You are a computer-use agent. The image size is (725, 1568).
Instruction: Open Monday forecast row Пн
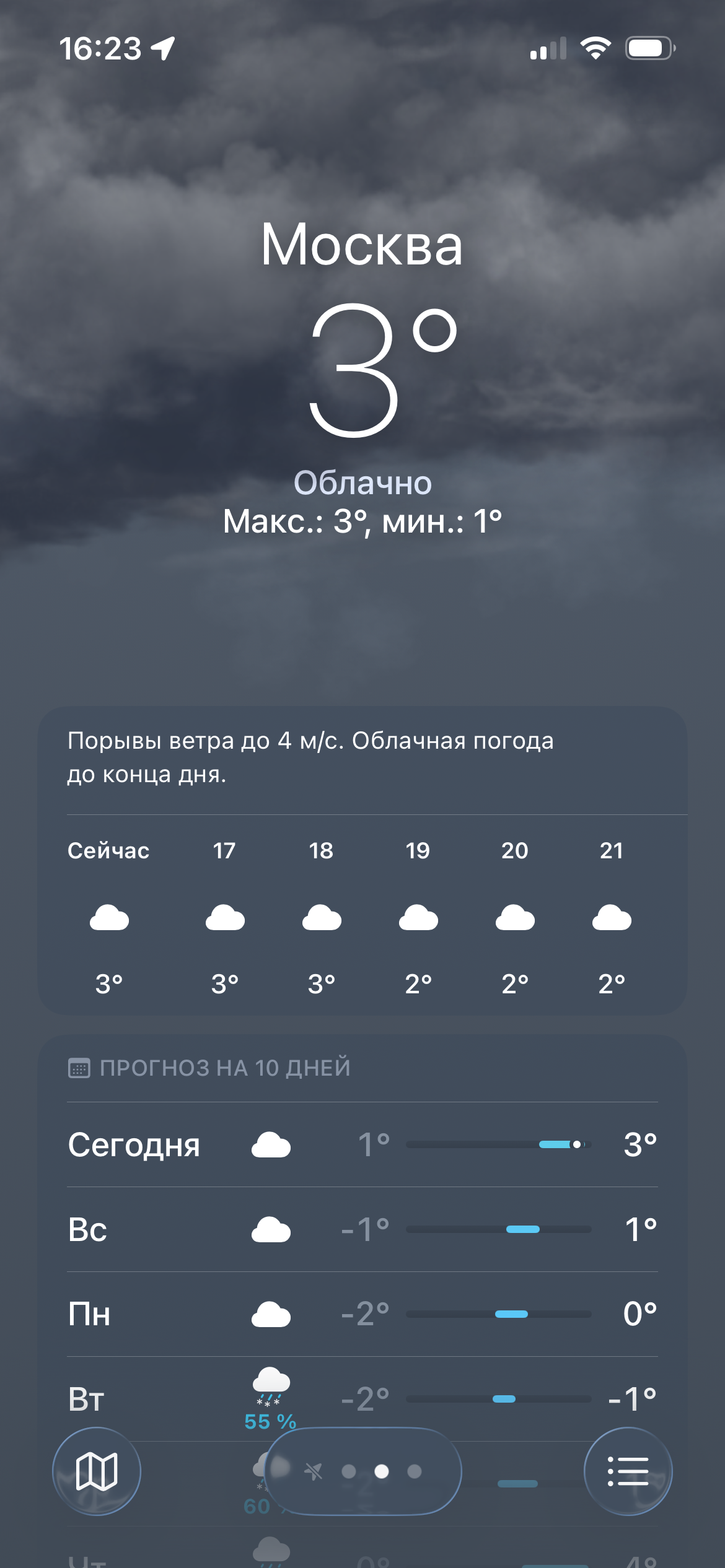[x=362, y=1314]
